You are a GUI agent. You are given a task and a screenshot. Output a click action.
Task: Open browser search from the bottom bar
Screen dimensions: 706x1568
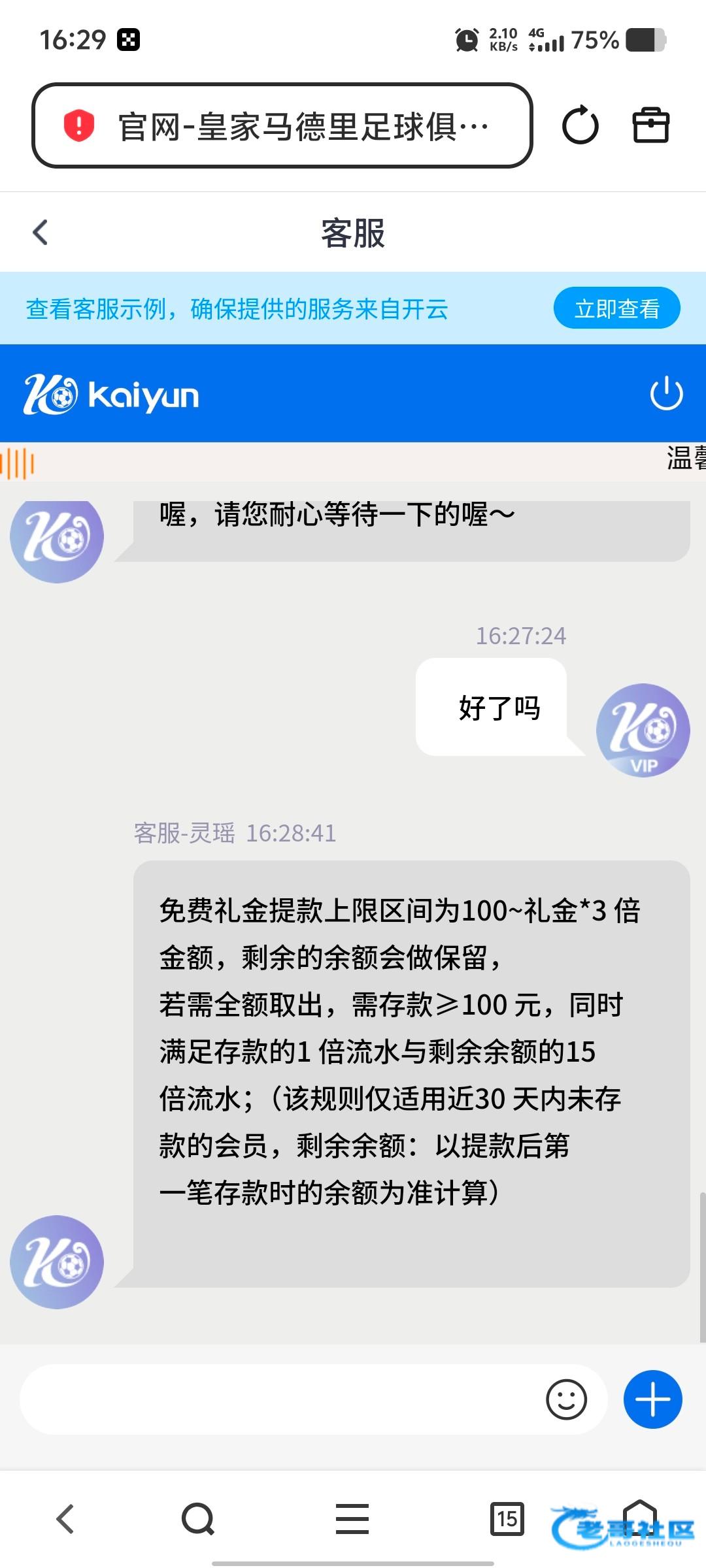click(197, 1518)
